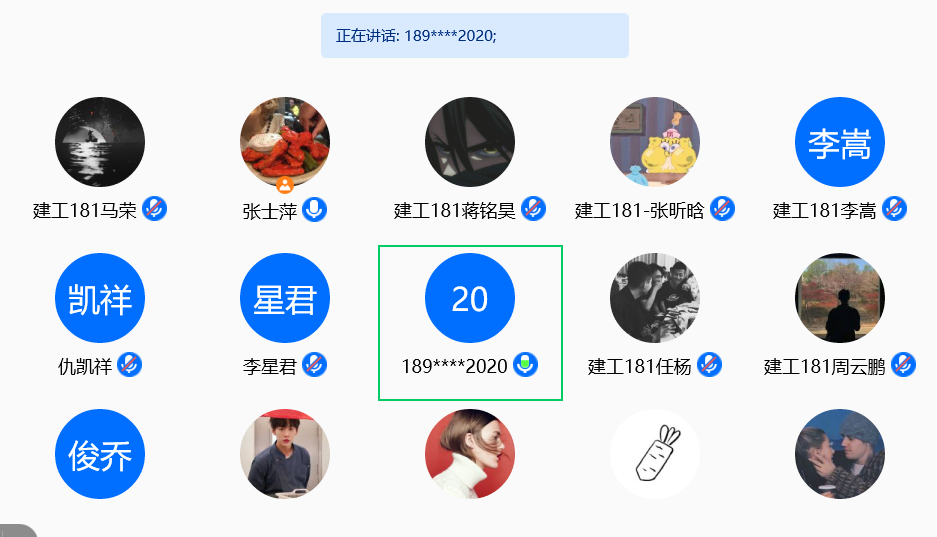Open 张士萍's avatar with host badge
This screenshot has height=537, width=937.
click(x=285, y=142)
